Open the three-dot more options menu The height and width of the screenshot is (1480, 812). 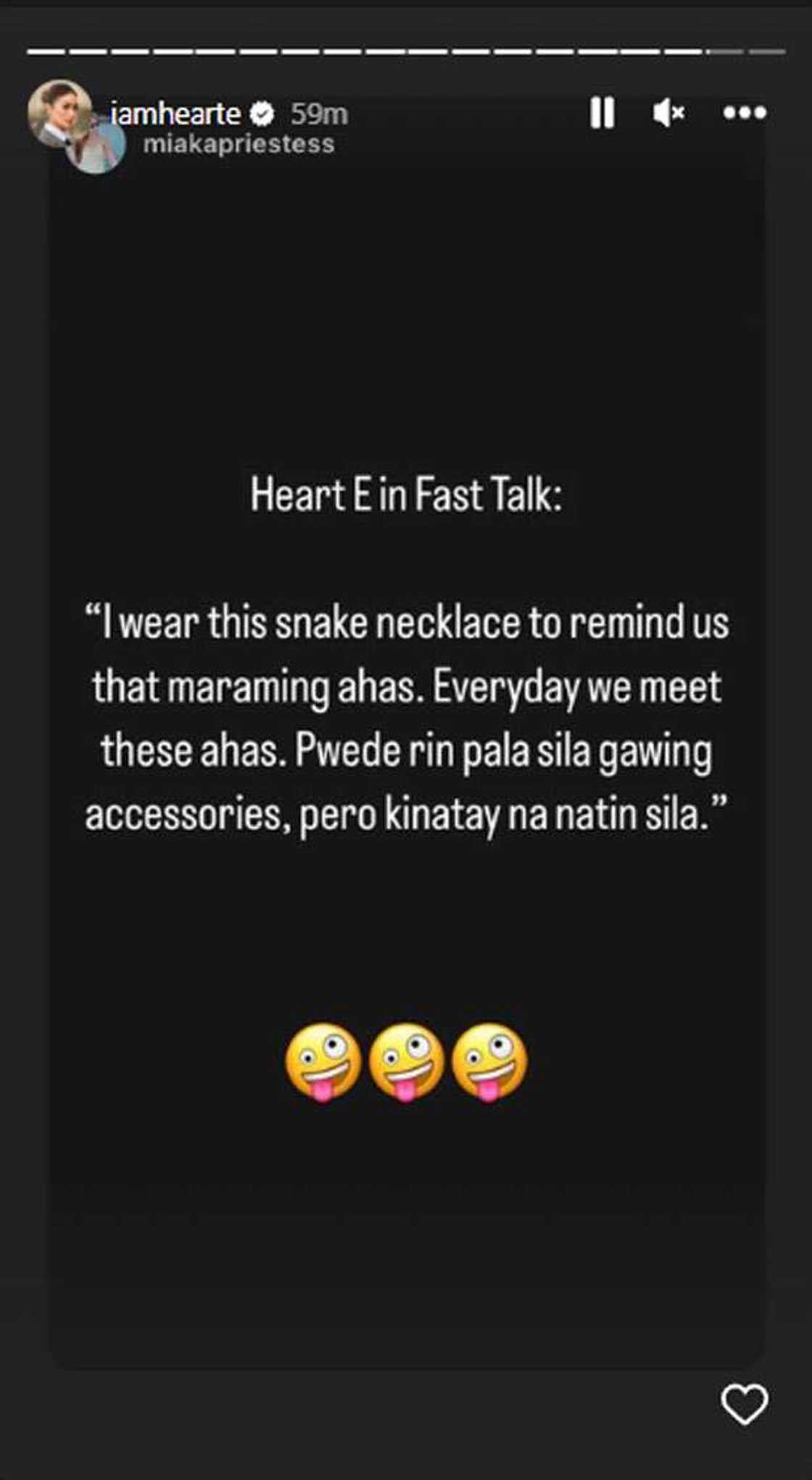[x=745, y=113]
